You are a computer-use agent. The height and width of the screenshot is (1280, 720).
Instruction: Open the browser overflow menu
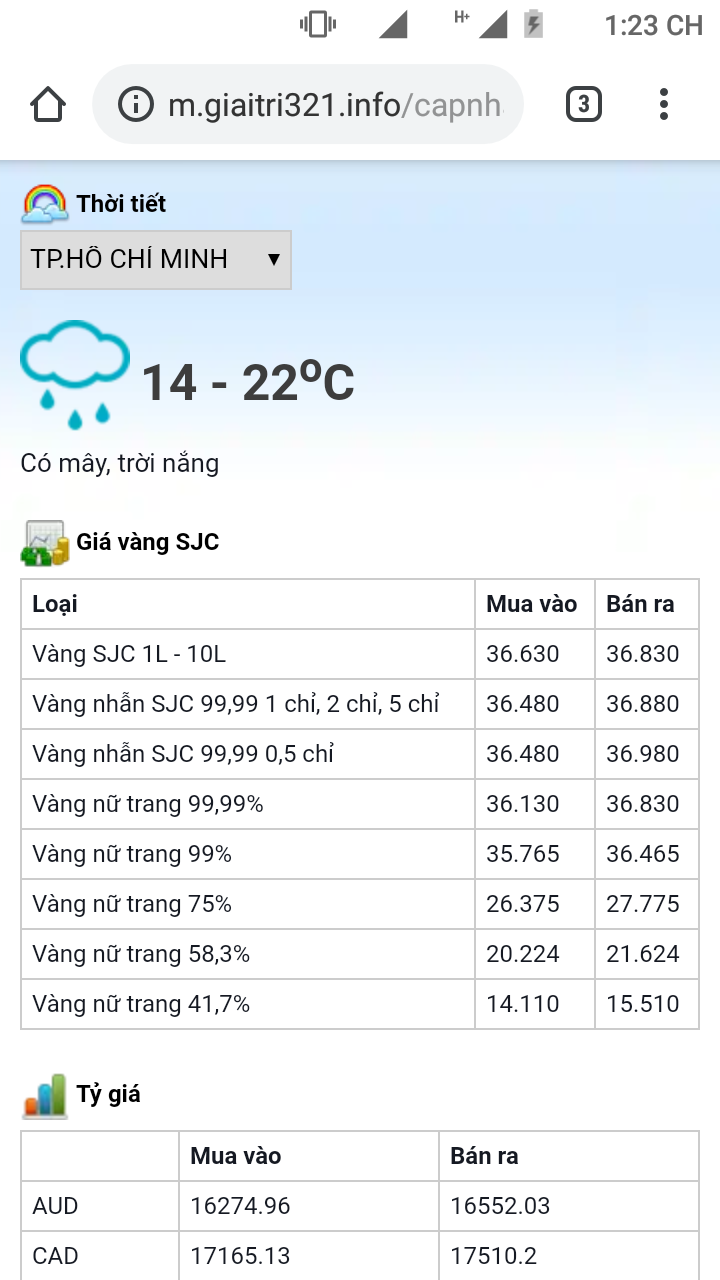pos(664,104)
